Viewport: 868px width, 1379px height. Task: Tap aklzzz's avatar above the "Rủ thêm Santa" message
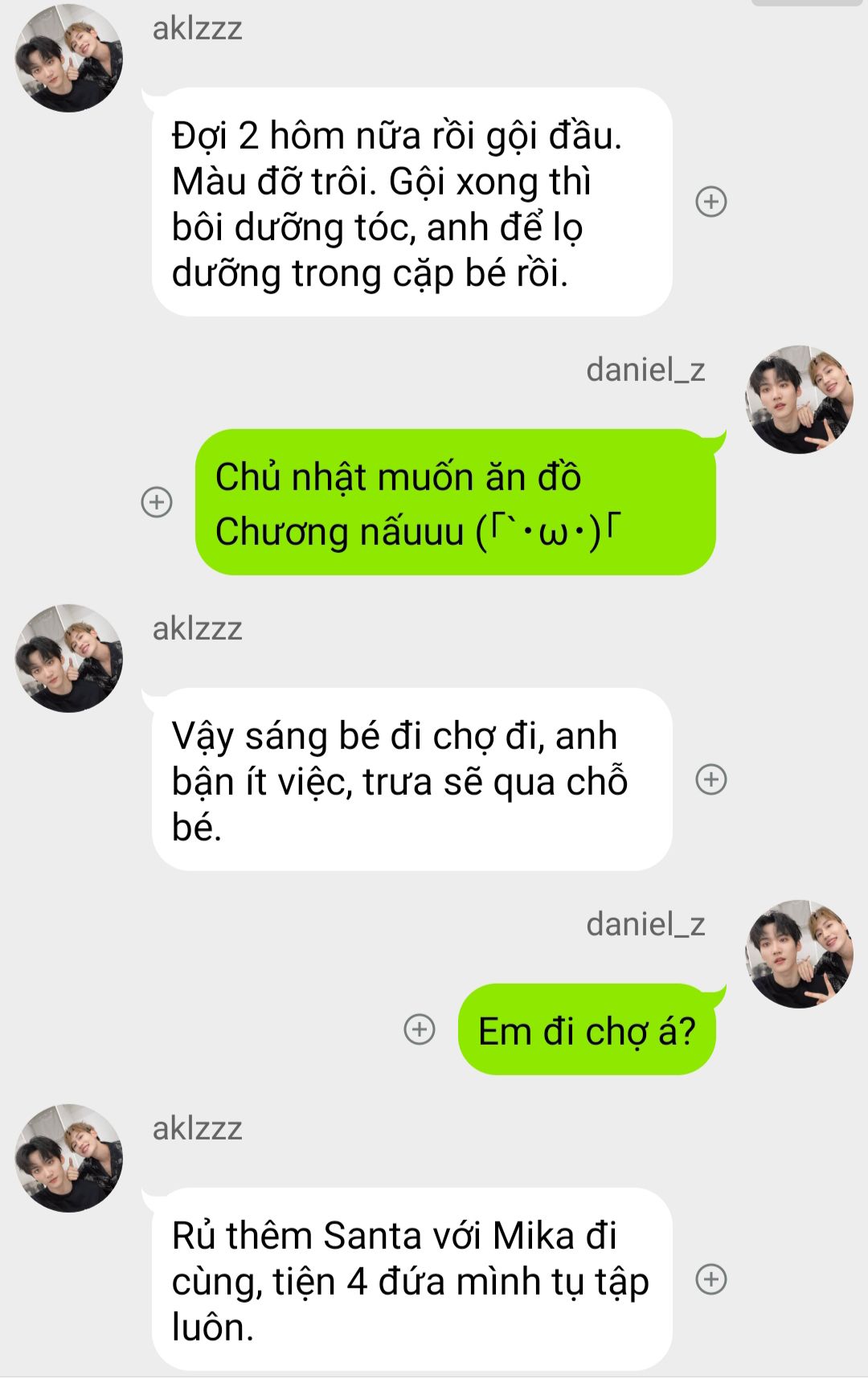point(69,1158)
